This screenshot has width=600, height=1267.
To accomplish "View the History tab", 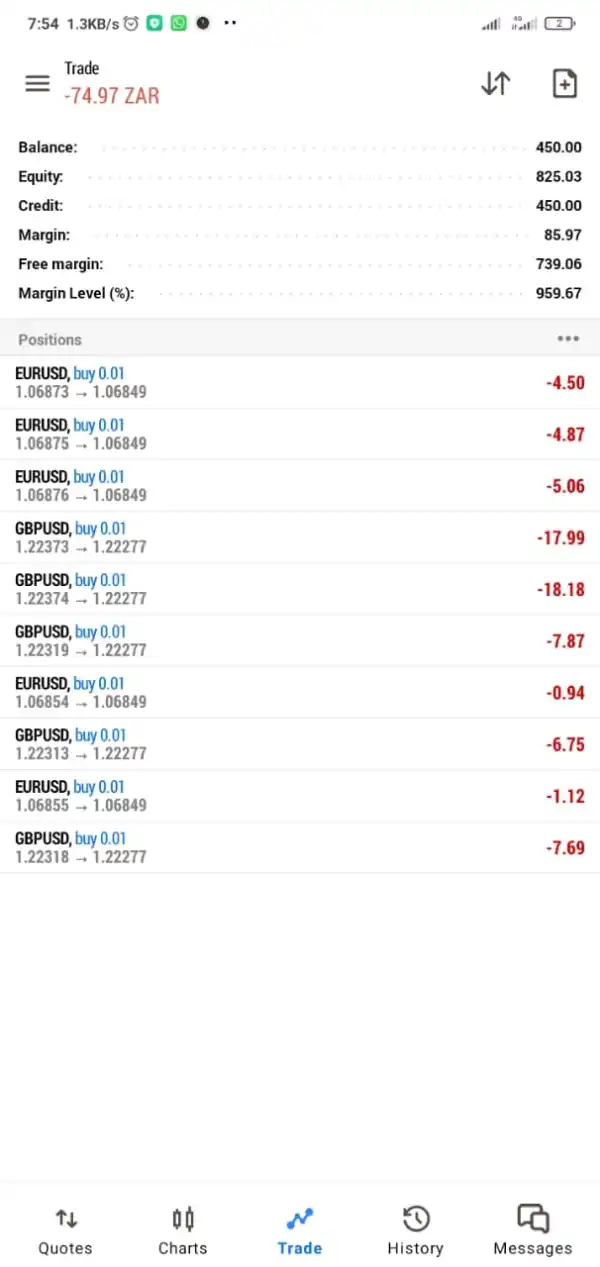I will tap(415, 1231).
